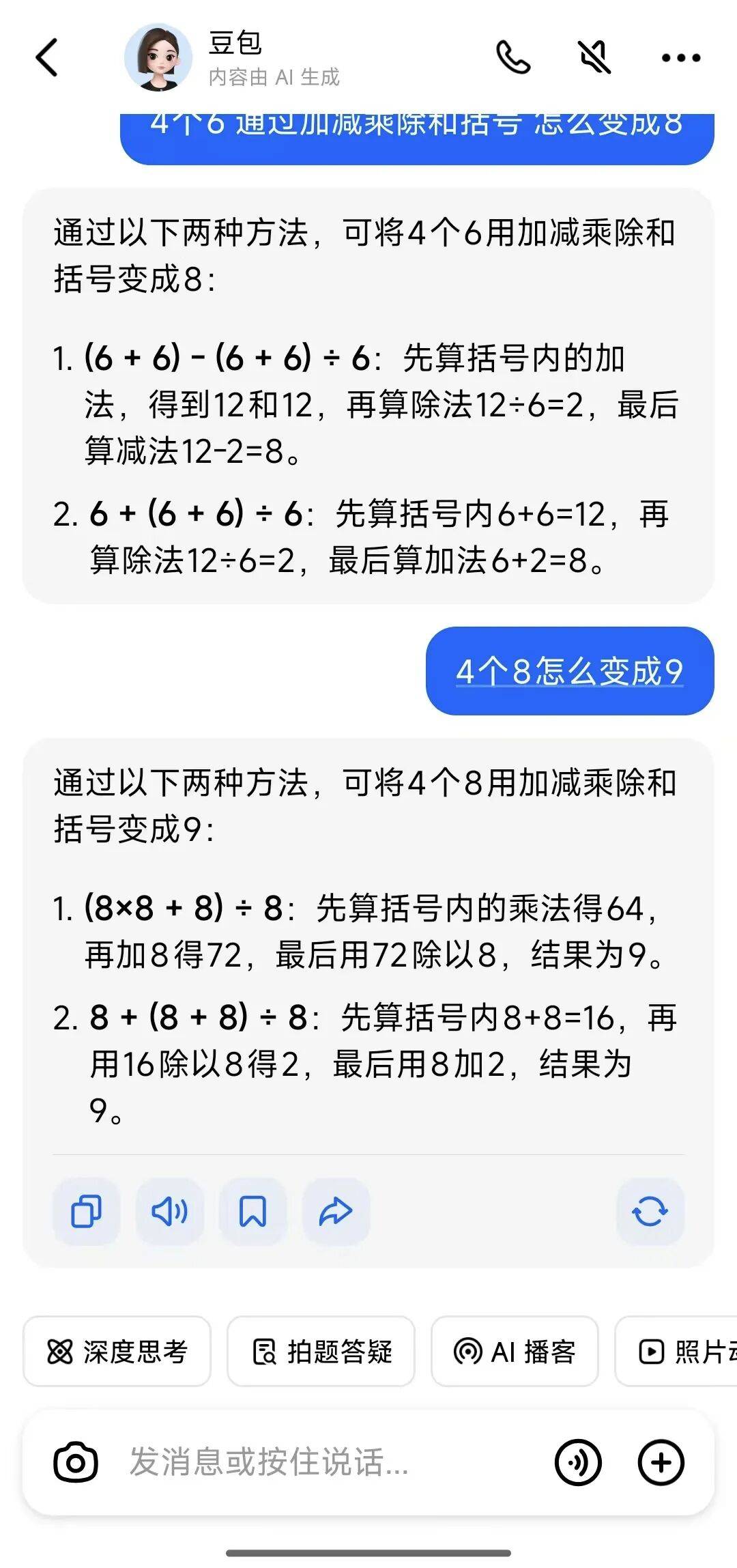Enable the 深度思考 chip
Screen dimensions: 737x1568
coord(117,1351)
